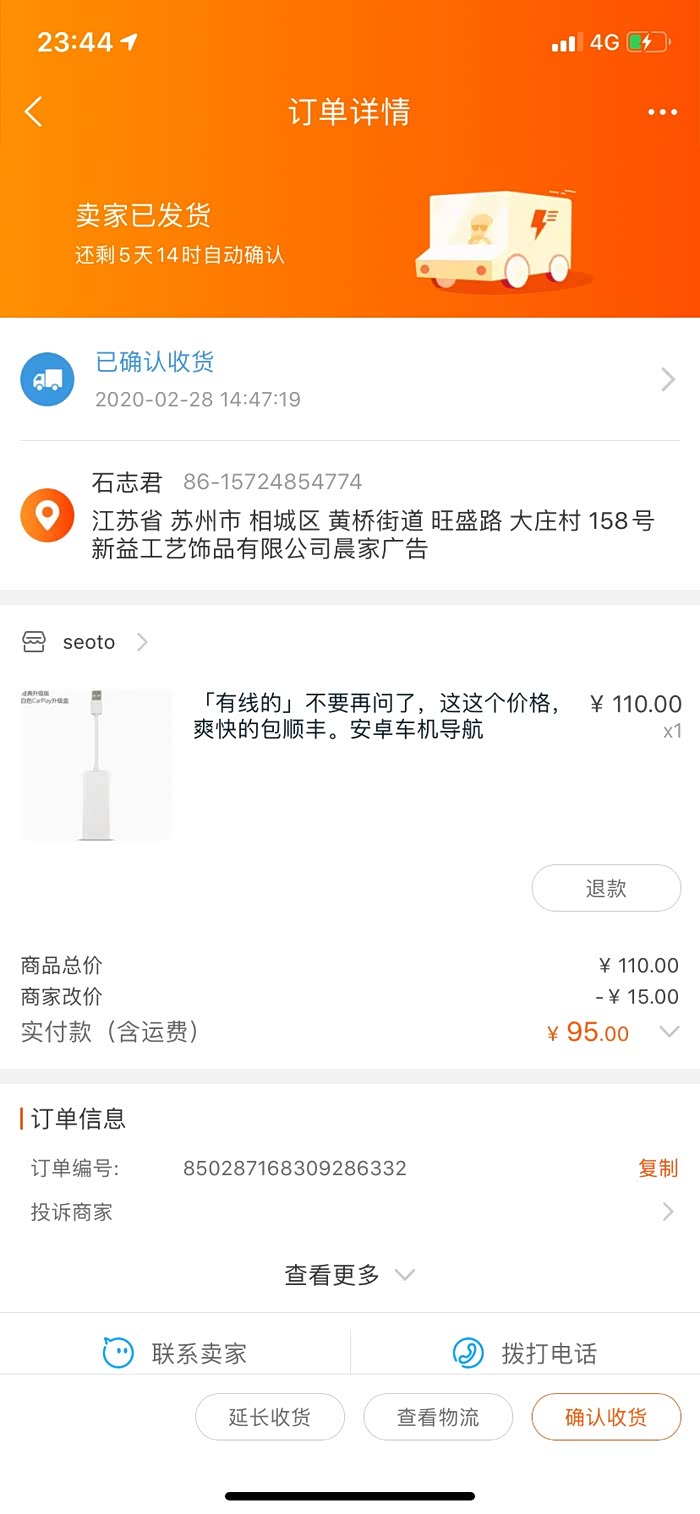Request a refund with 退款

click(x=606, y=888)
